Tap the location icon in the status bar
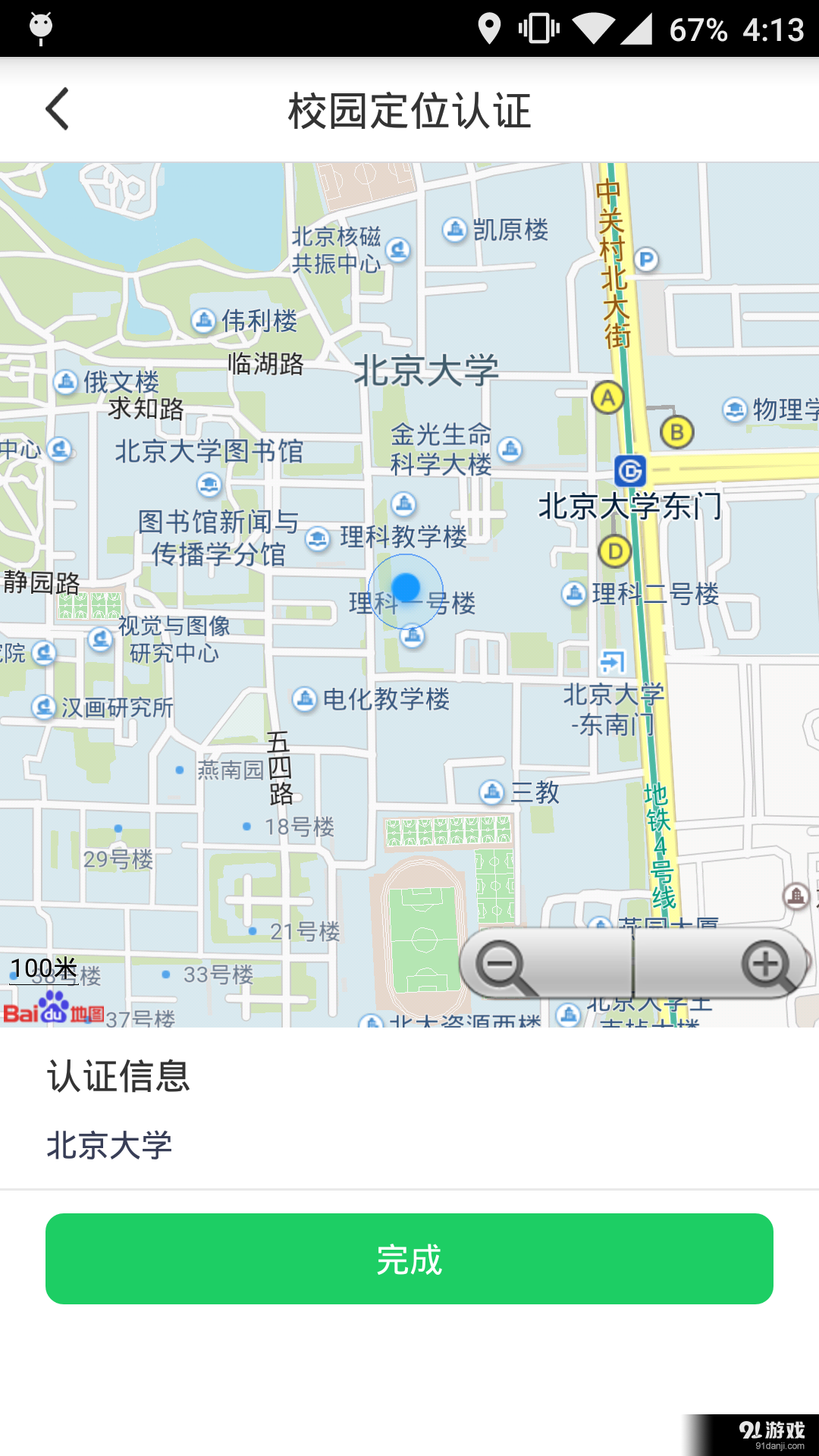This screenshot has width=819, height=1456. click(x=490, y=28)
